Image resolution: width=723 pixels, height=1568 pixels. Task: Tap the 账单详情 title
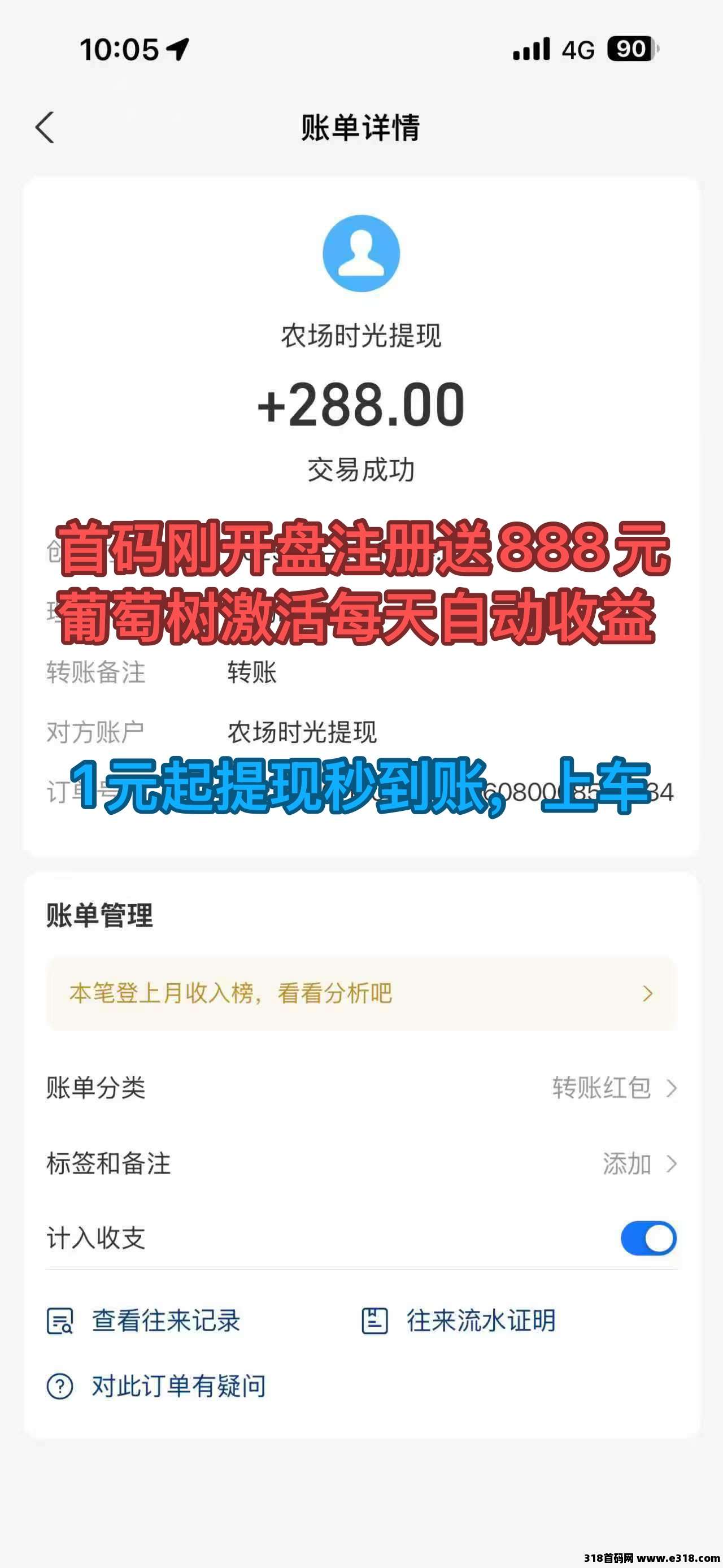coord(361,128)
